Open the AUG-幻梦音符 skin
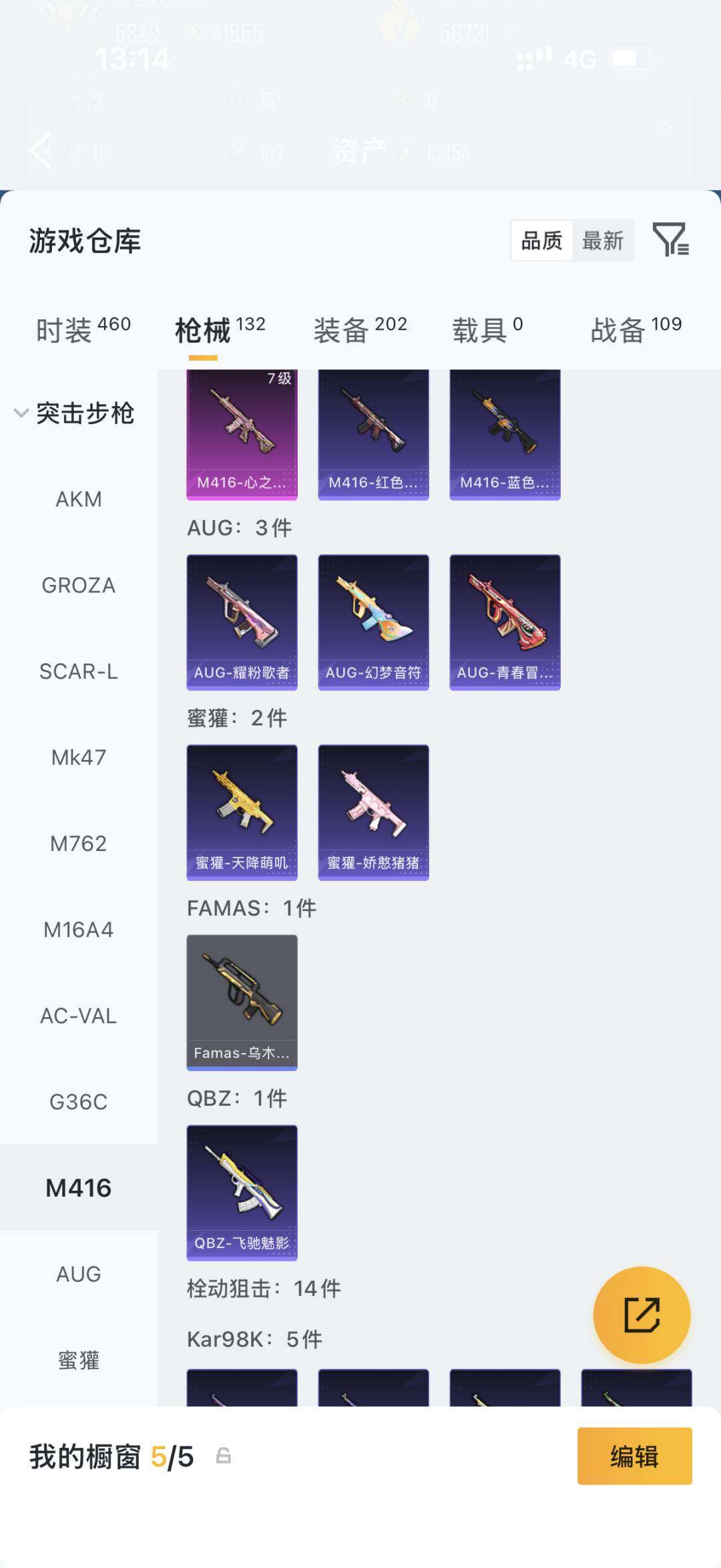Image resolution: width=721 pixels, height=1568 pixels. (x=373, y=622)
